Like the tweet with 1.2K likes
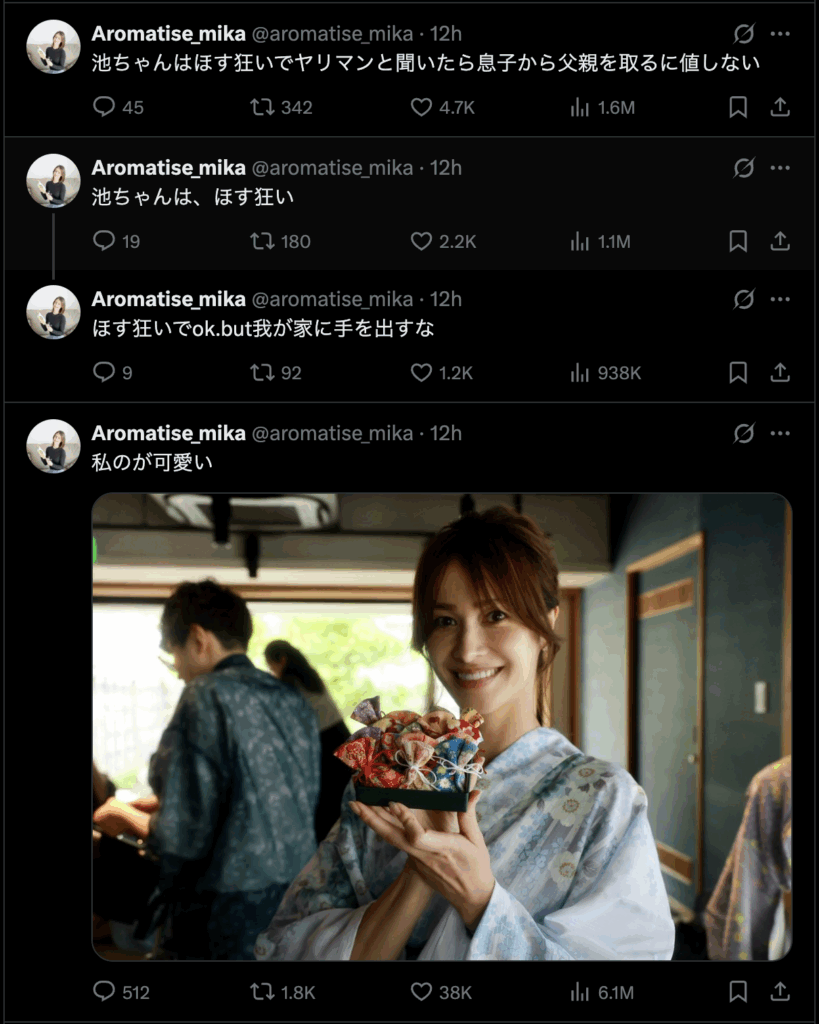Image resolution: width=819 pixels, height=1024 pixels. [x=422, y=372]
